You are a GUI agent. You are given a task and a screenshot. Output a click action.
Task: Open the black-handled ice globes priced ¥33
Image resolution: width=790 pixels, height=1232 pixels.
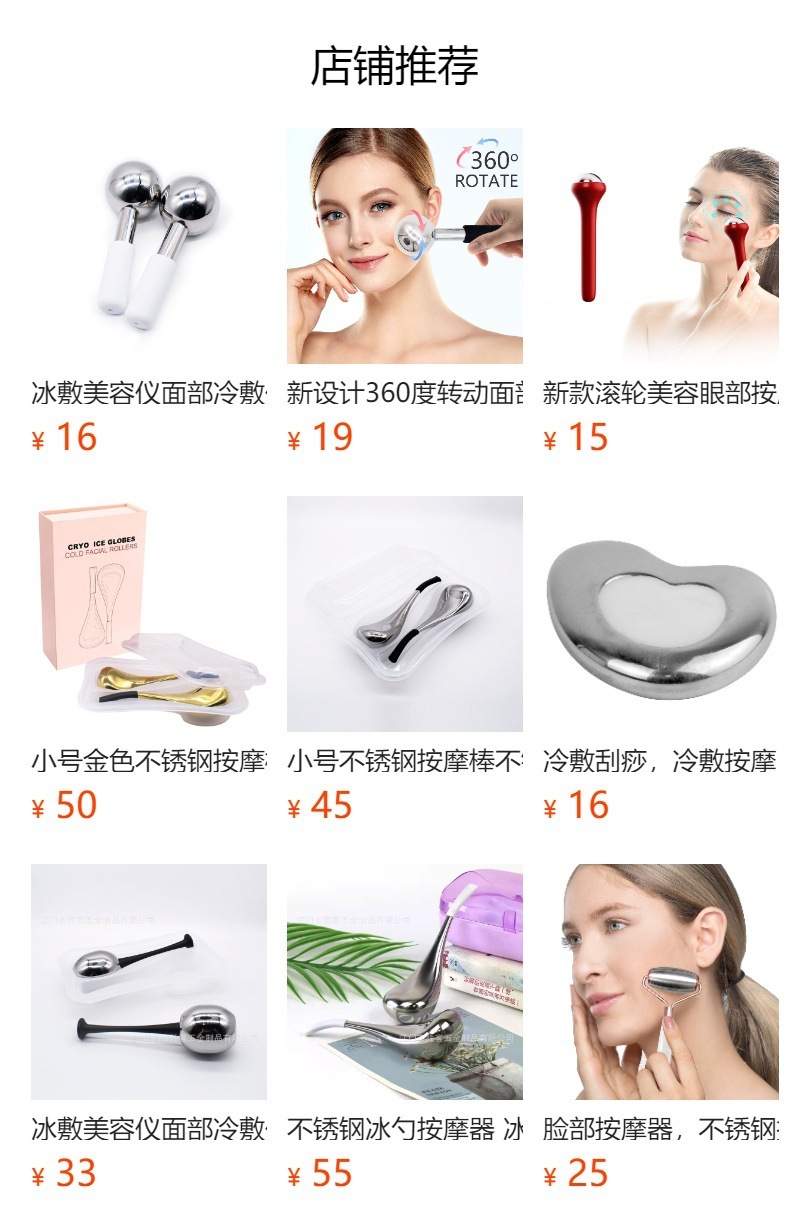pos(149,982)
